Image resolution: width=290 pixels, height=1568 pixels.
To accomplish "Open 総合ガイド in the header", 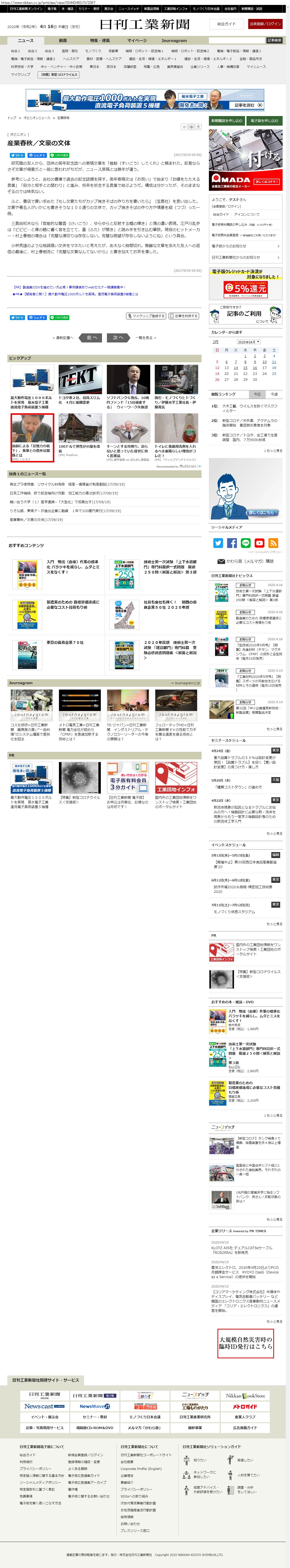I will point(226,24).
